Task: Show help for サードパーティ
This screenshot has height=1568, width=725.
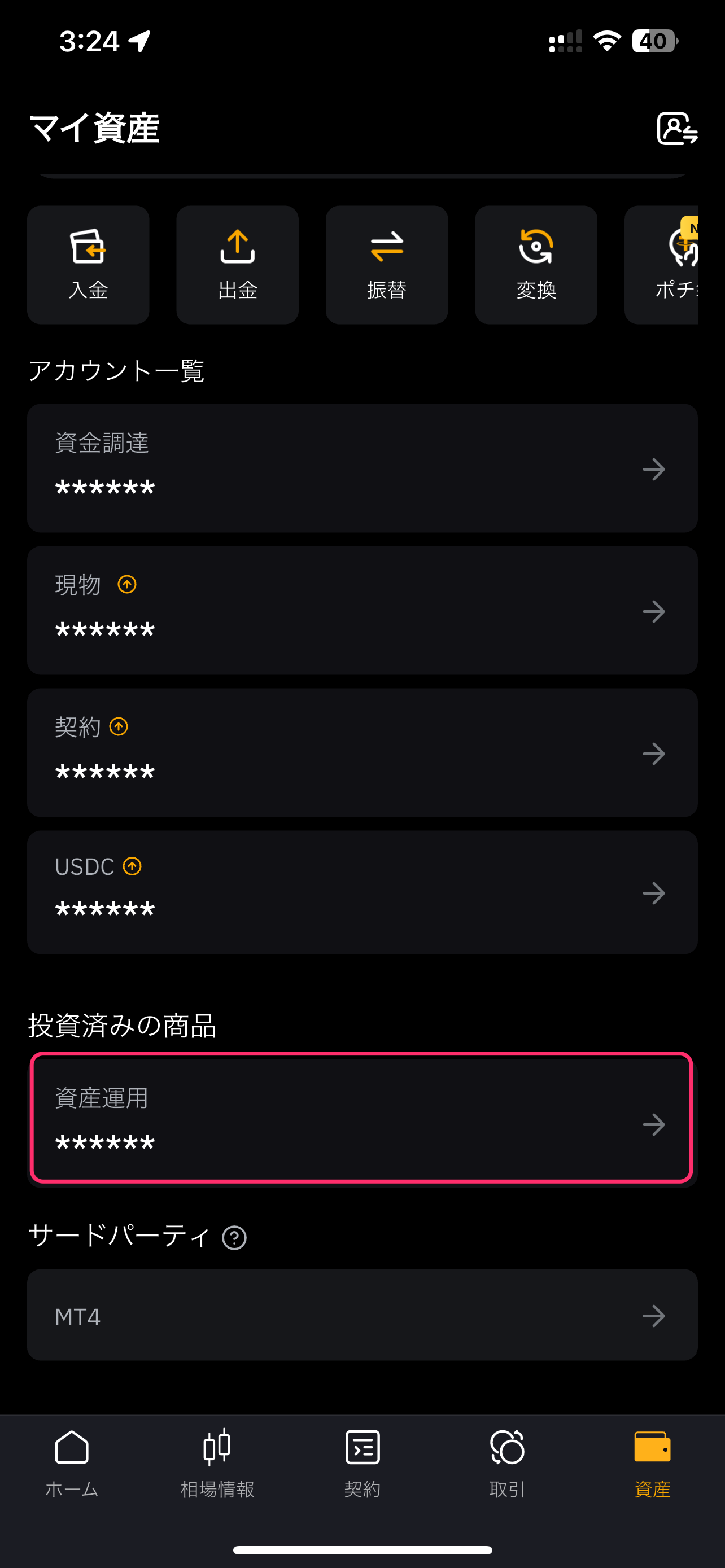Action: pos(234,1237)
